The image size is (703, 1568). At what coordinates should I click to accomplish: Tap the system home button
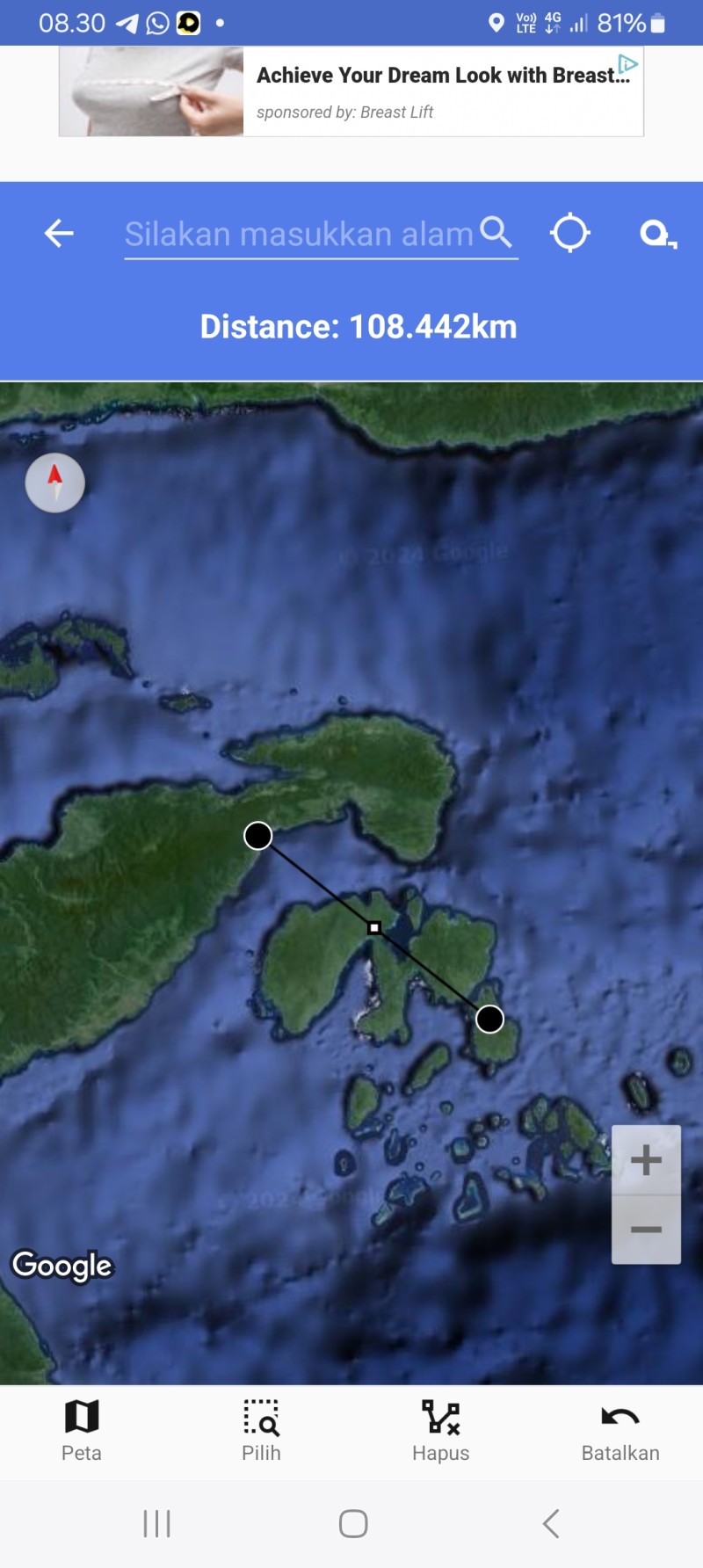pyautogui.click(x=353, y=1523)
